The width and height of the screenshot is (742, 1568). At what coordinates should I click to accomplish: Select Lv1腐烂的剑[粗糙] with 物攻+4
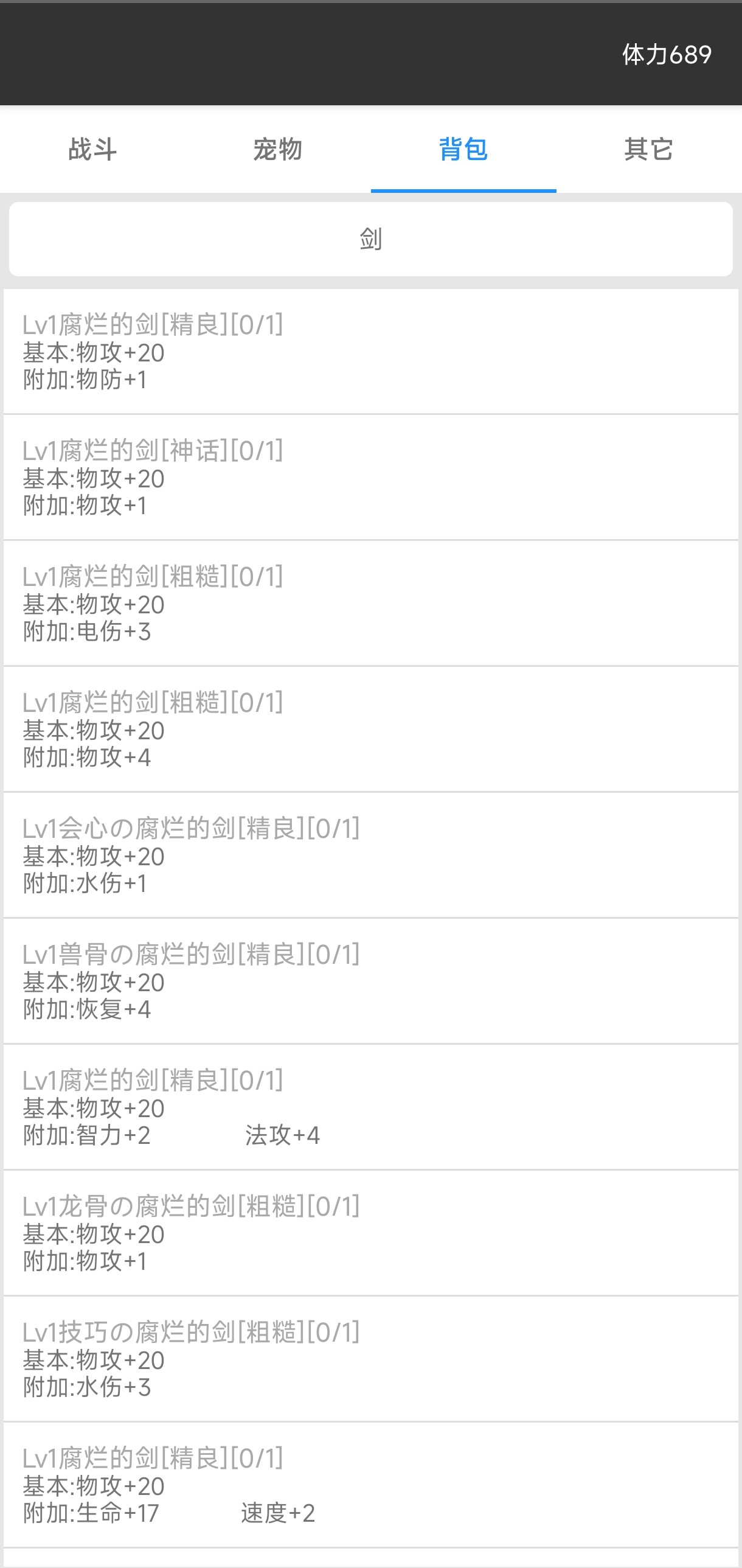[371, 730]
